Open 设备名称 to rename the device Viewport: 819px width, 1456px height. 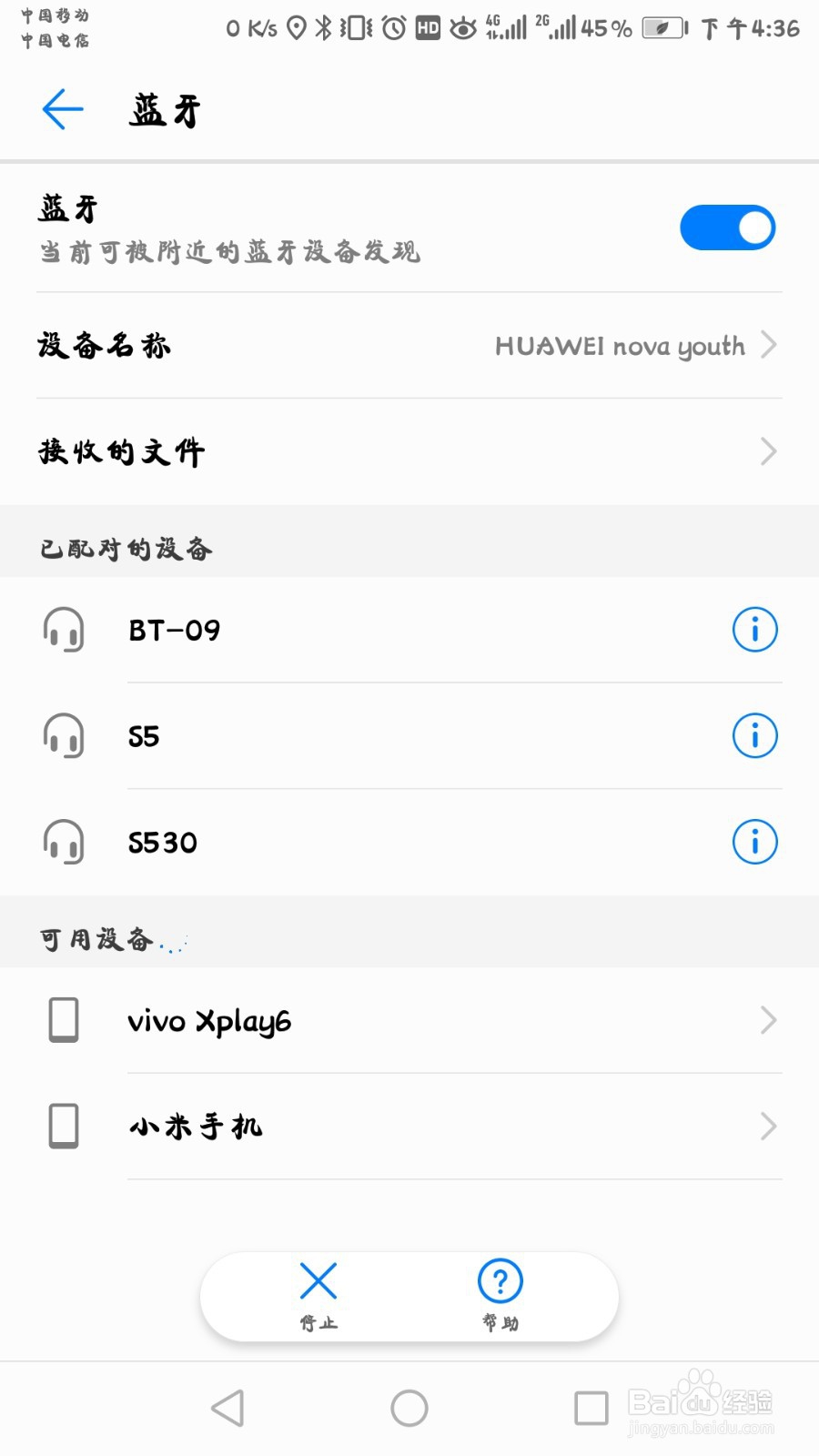pyautogui.click(x=409, y=346)
